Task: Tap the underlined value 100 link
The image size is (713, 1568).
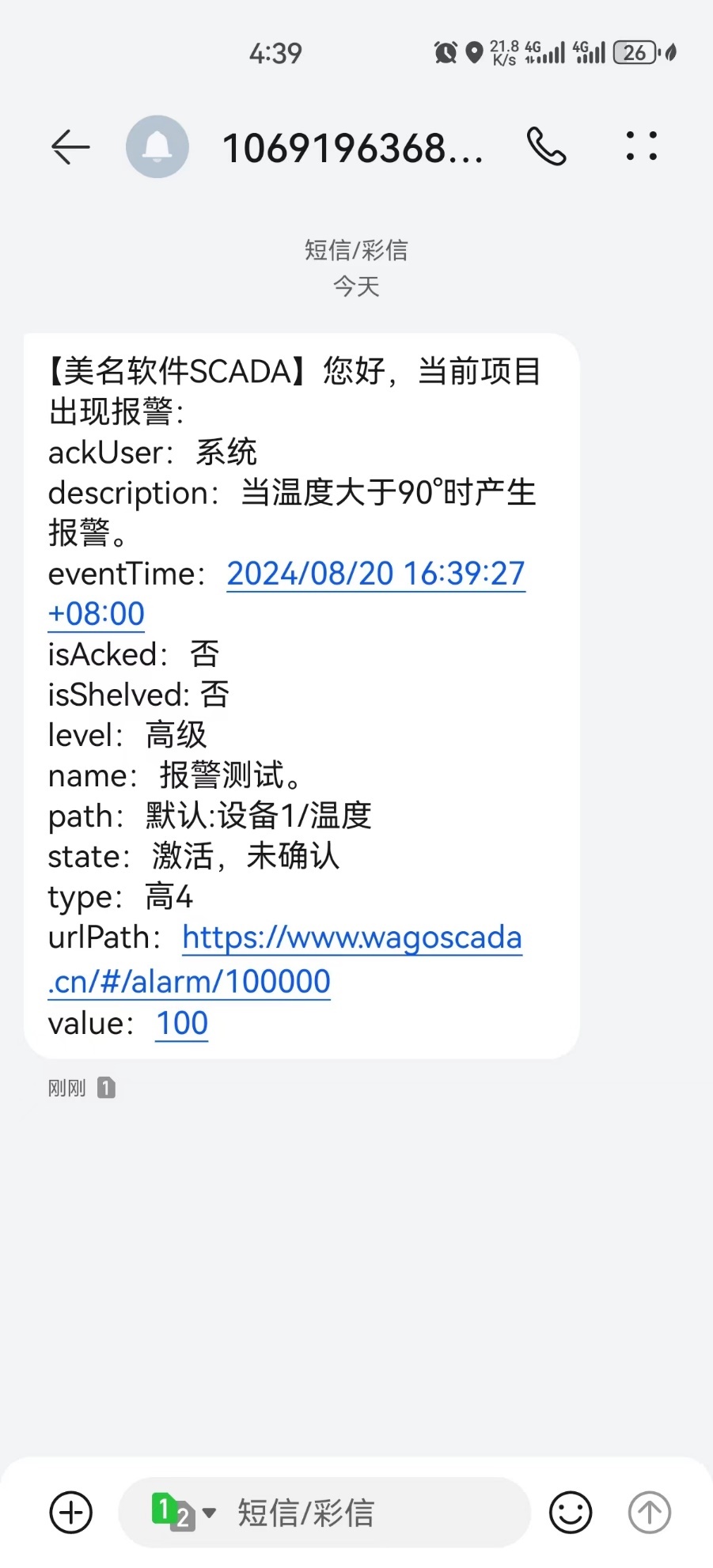Action: (x=182, y=1024)
